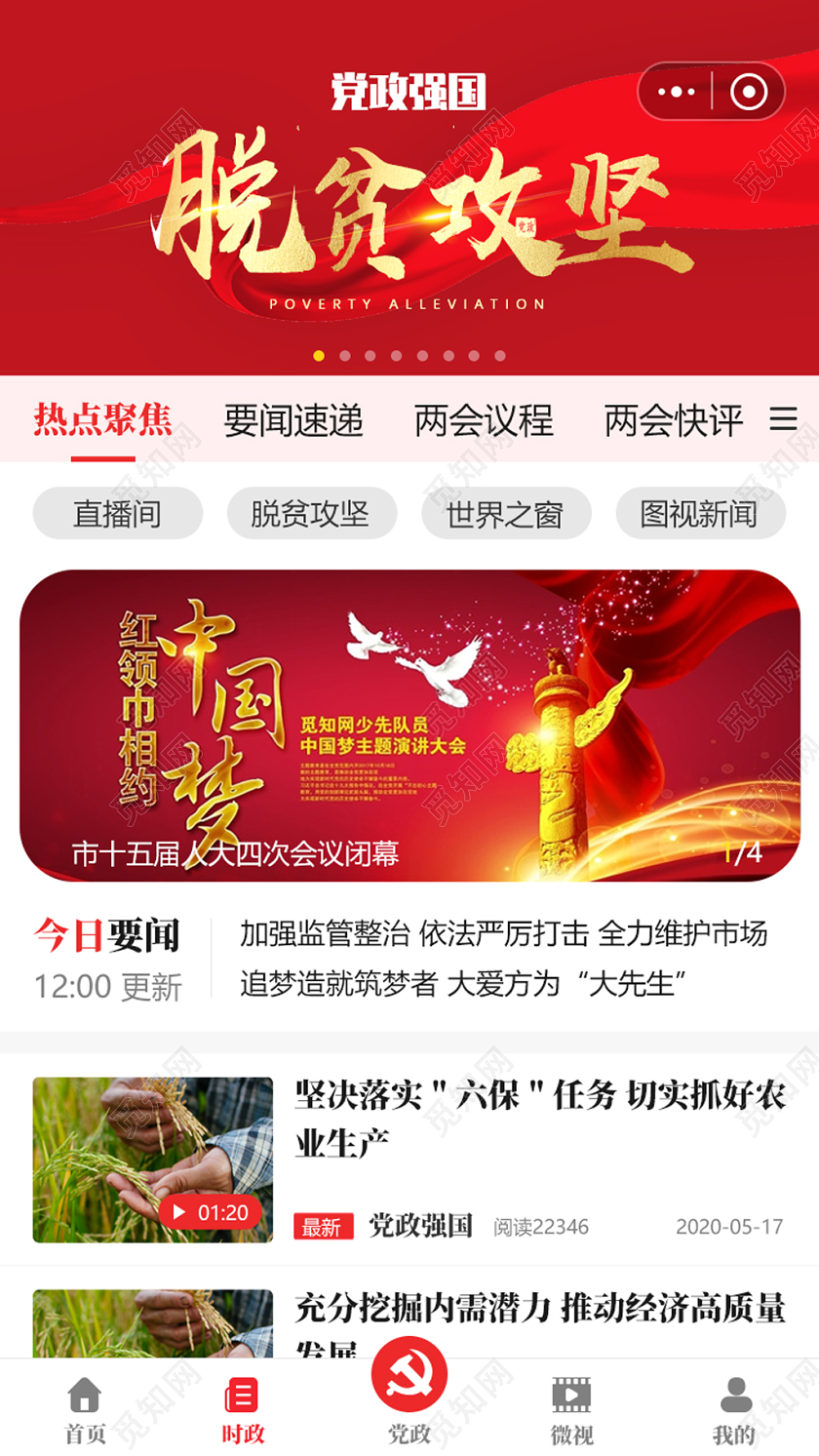The image size is (819, 1456).
Task: Play the 01:20 rice field video
Action: coord(208,1213)
